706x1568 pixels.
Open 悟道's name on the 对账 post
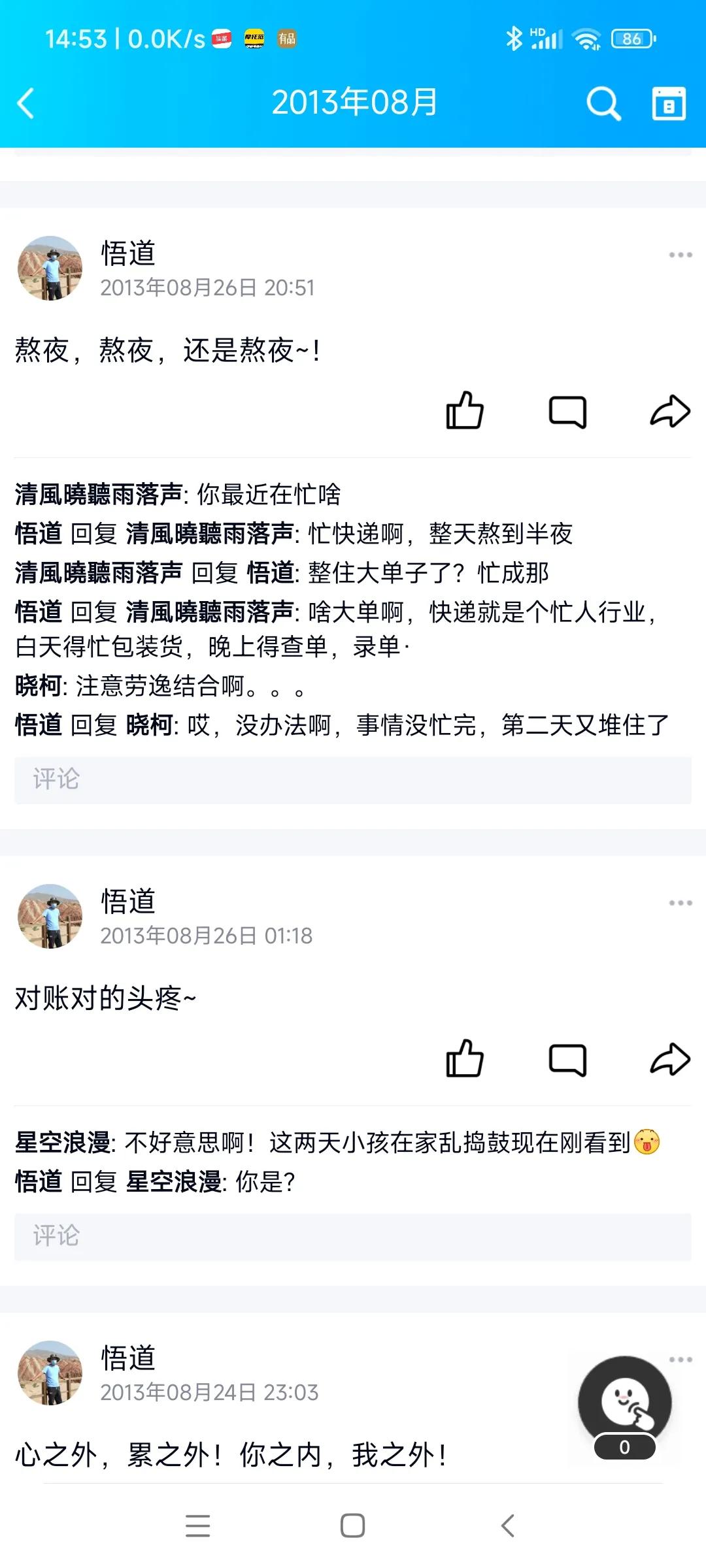point(128,900)
